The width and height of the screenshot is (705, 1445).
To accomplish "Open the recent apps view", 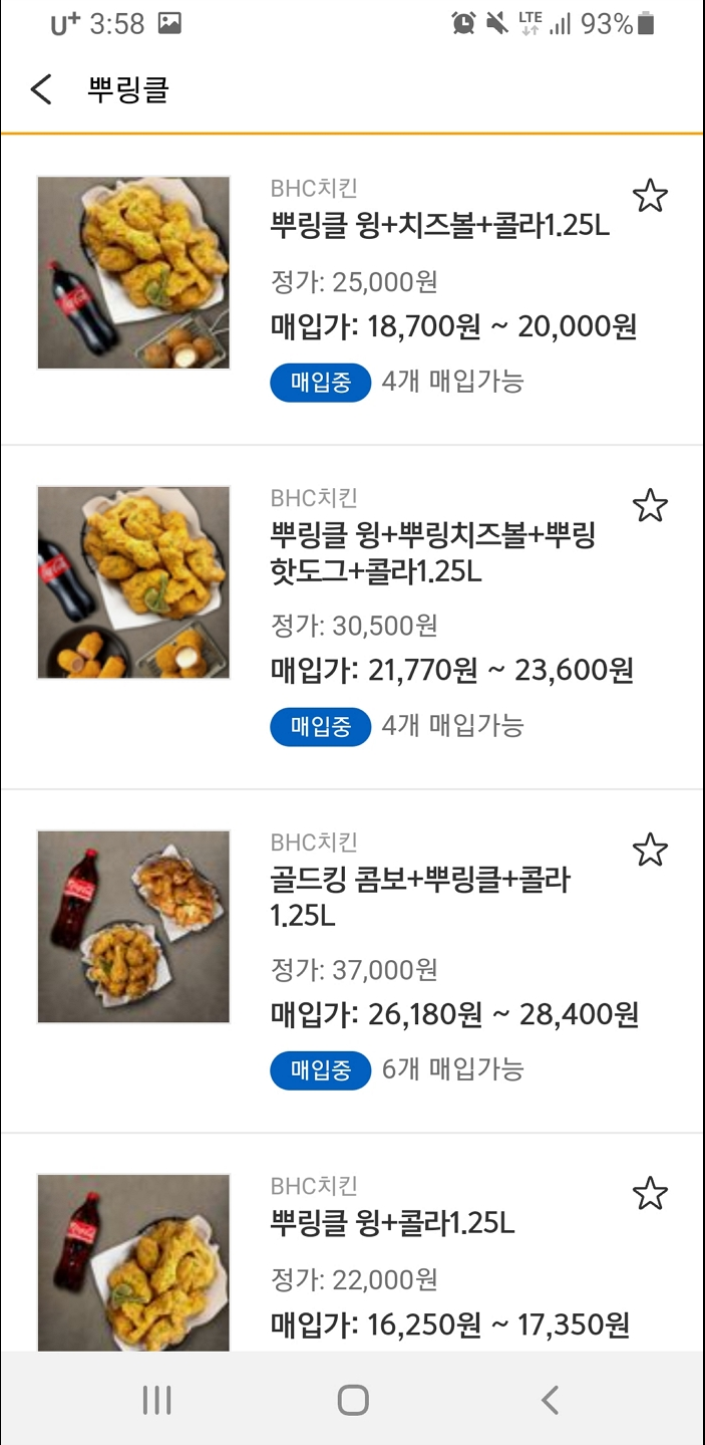I will 157,1400.
